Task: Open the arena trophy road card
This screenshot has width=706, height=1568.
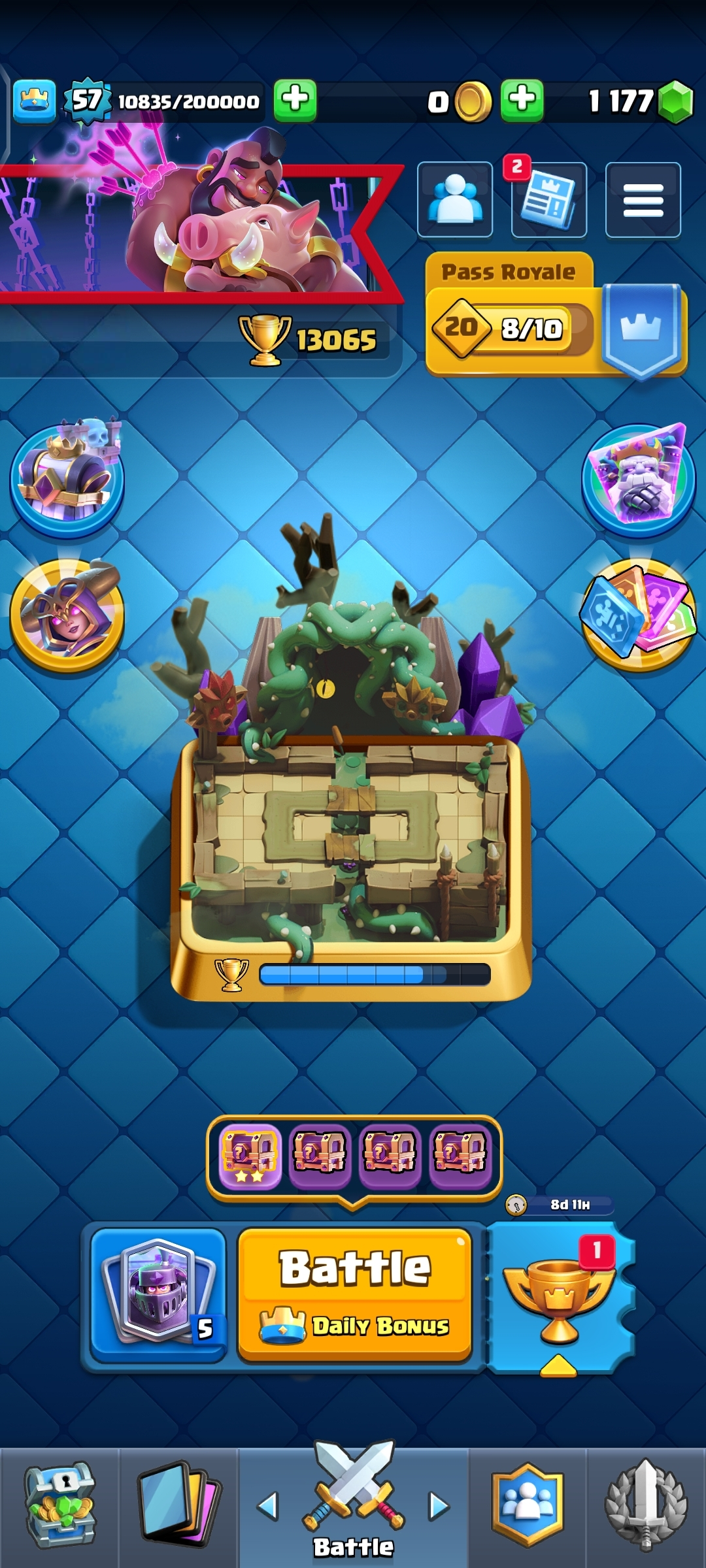Action: pyautogui.click(x=351, y=849)
